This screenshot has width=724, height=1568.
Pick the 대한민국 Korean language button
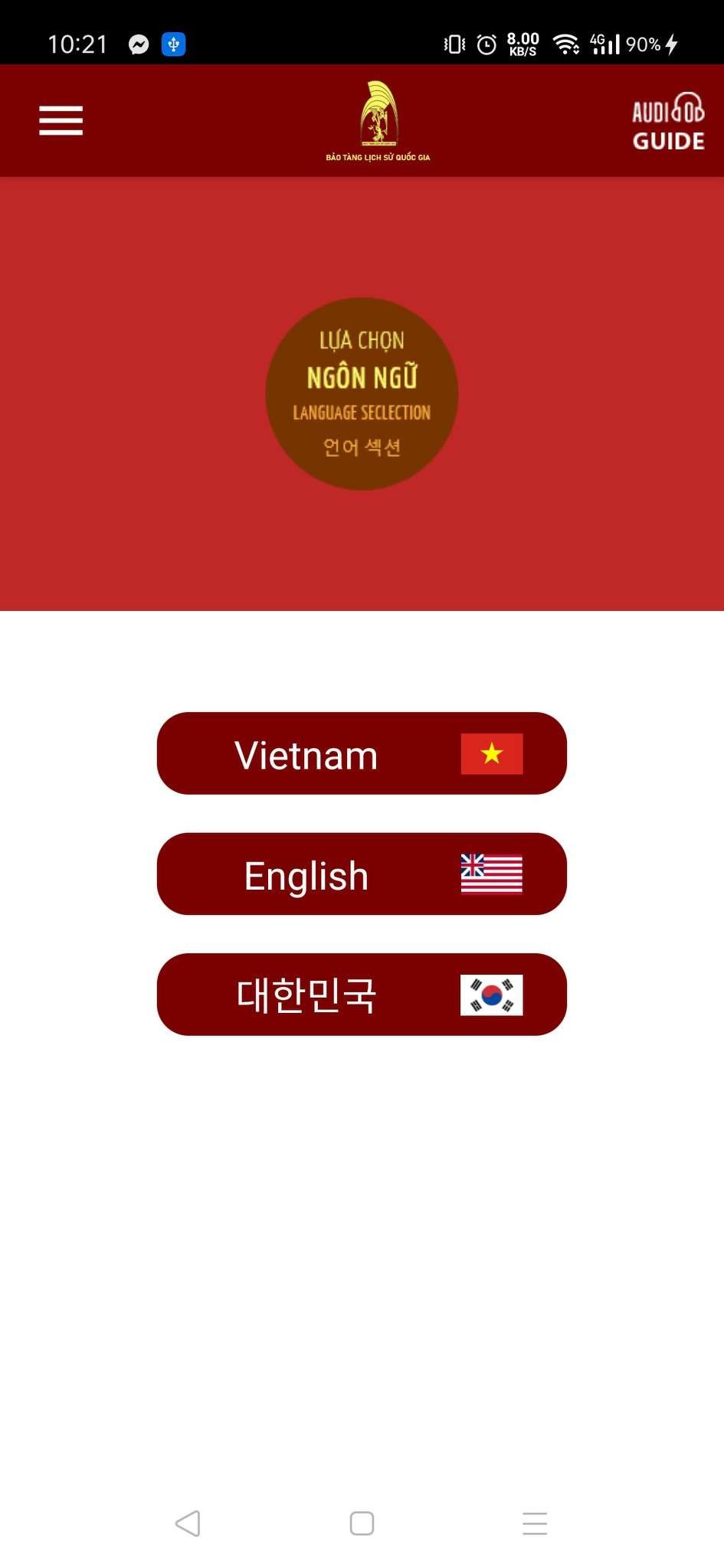[362, 995]
